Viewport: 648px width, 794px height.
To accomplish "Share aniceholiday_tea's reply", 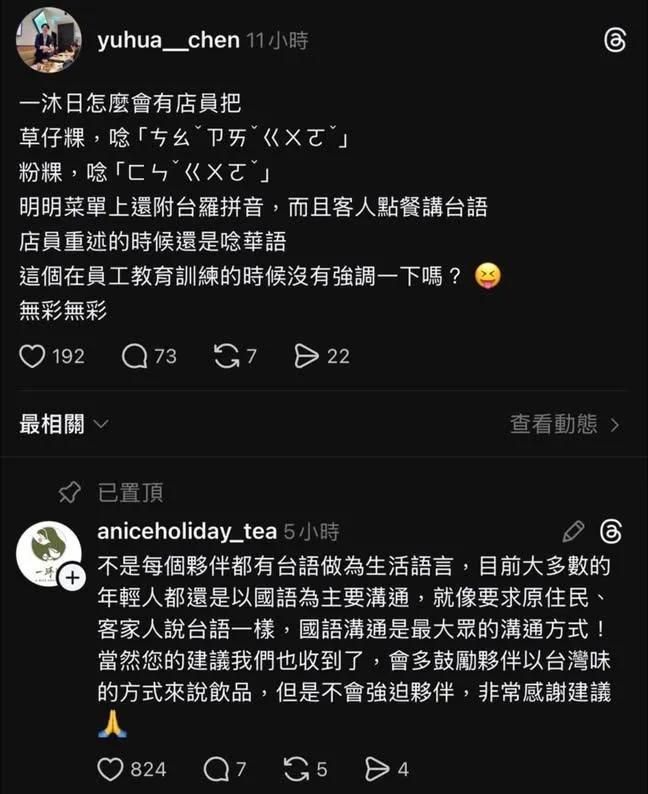I will coord(376,769).
